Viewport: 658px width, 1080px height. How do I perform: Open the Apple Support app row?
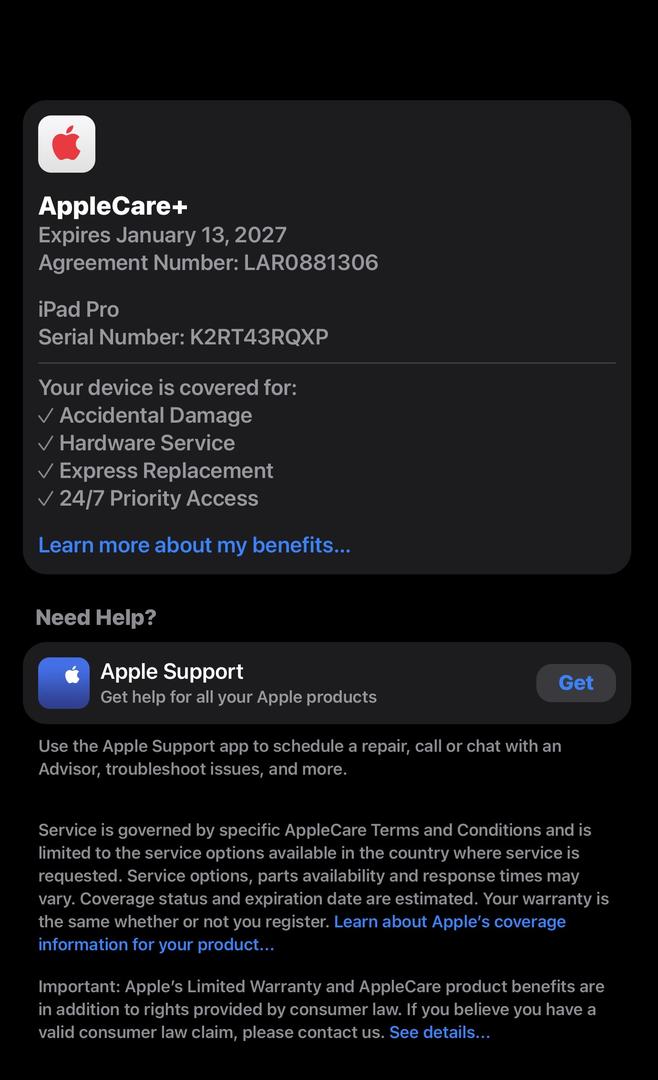pyautogui.click(x=238, y=683)
